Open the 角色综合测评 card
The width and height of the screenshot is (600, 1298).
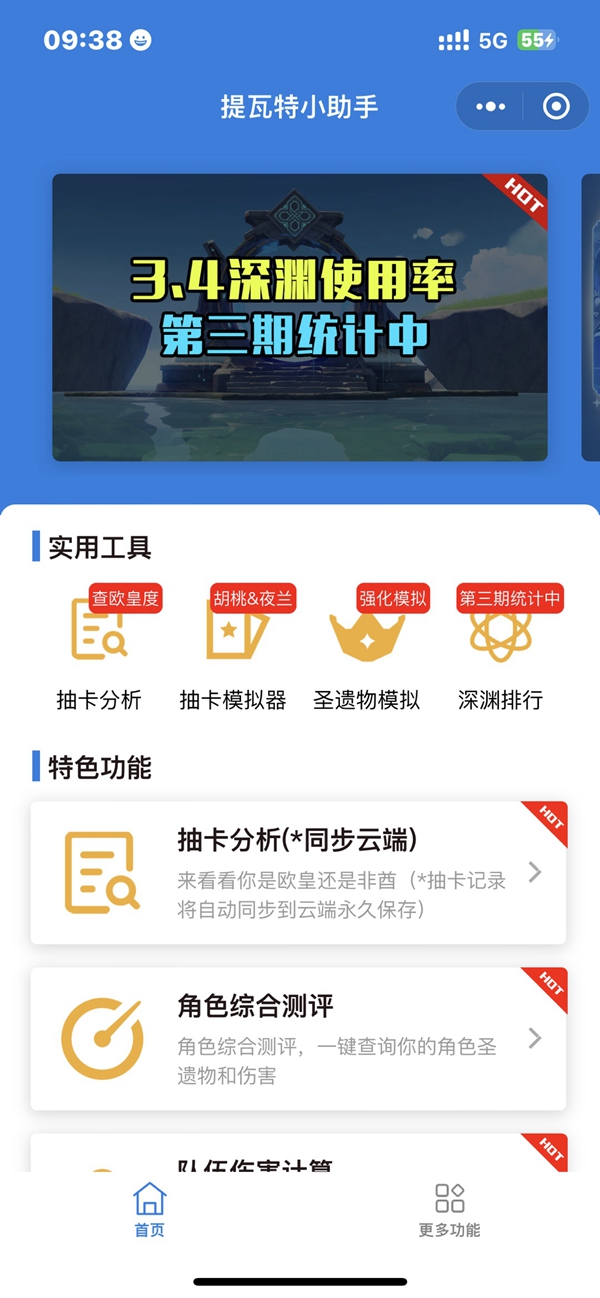298,1039
